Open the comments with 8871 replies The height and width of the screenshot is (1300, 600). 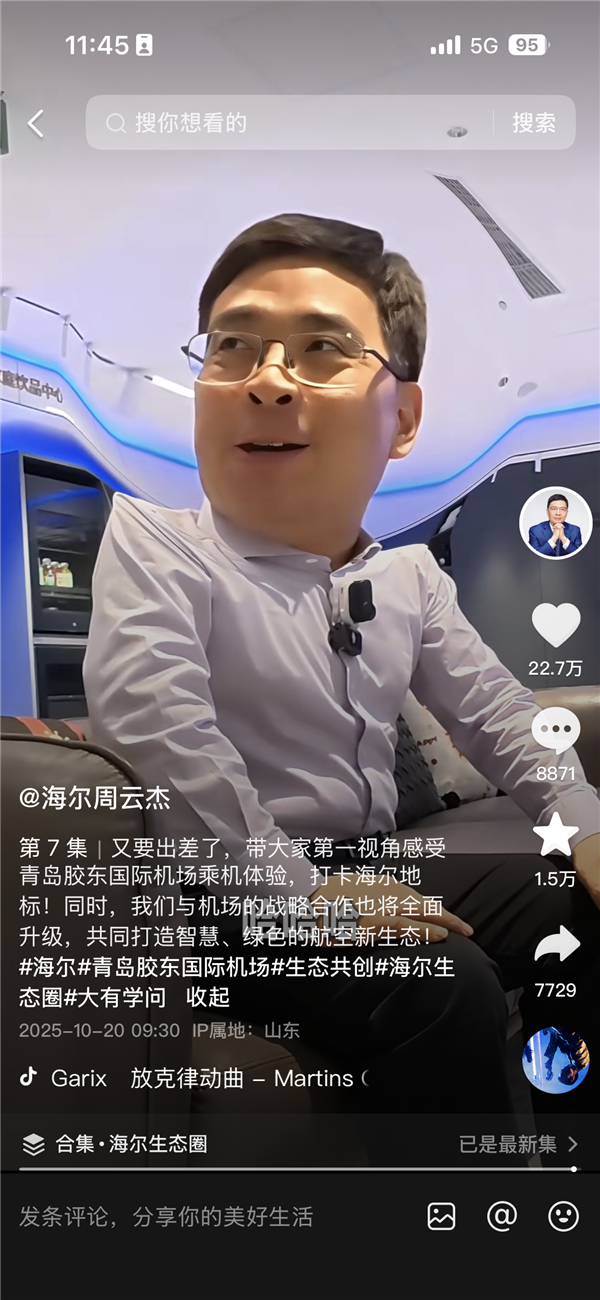(555, 732)
